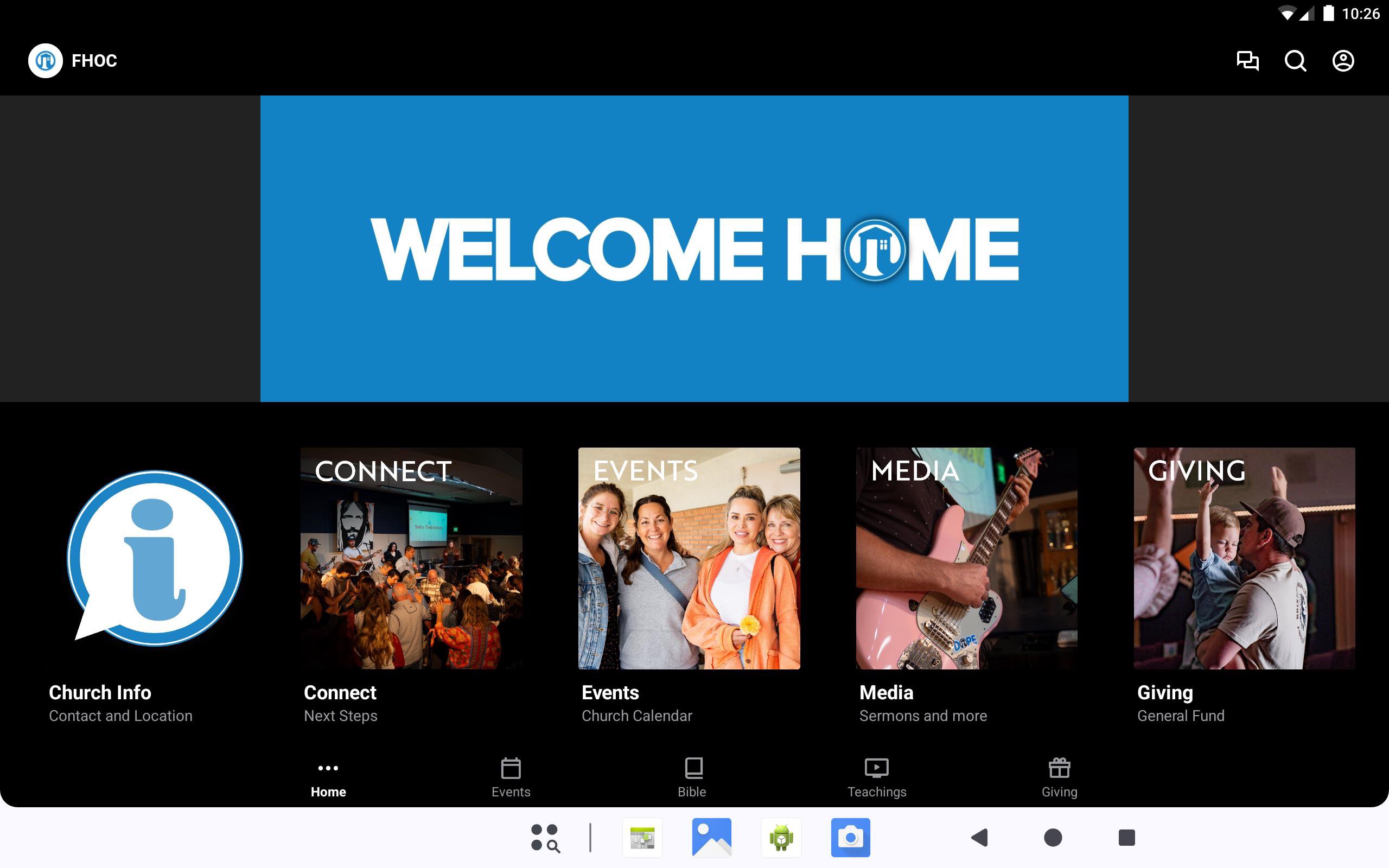Go back using system navigation
The width and height of the screenshot is (1389, 868).
click(x=979, y=838)
